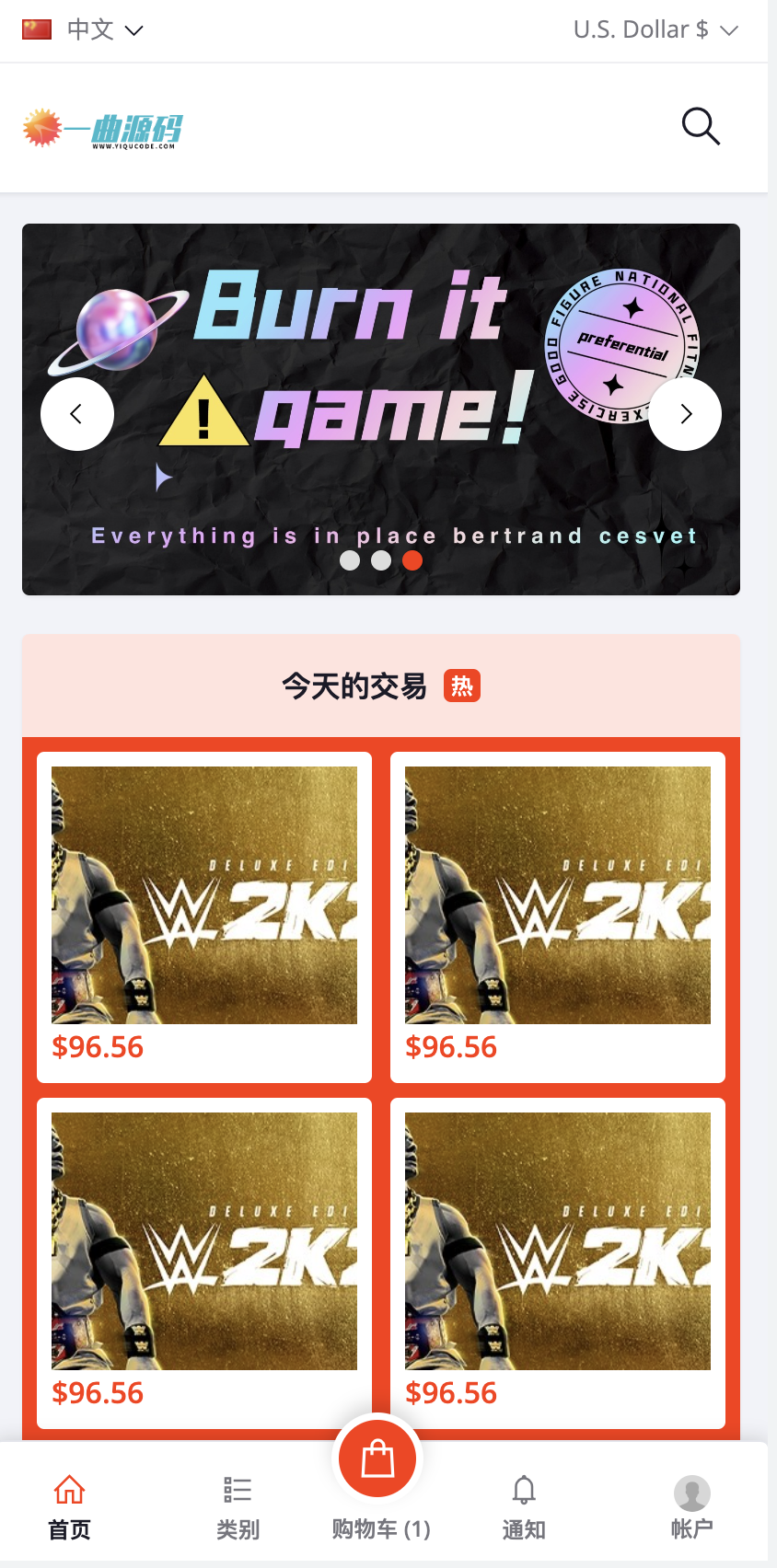
Task: Jump to the first banner dot
Action: 350,560
